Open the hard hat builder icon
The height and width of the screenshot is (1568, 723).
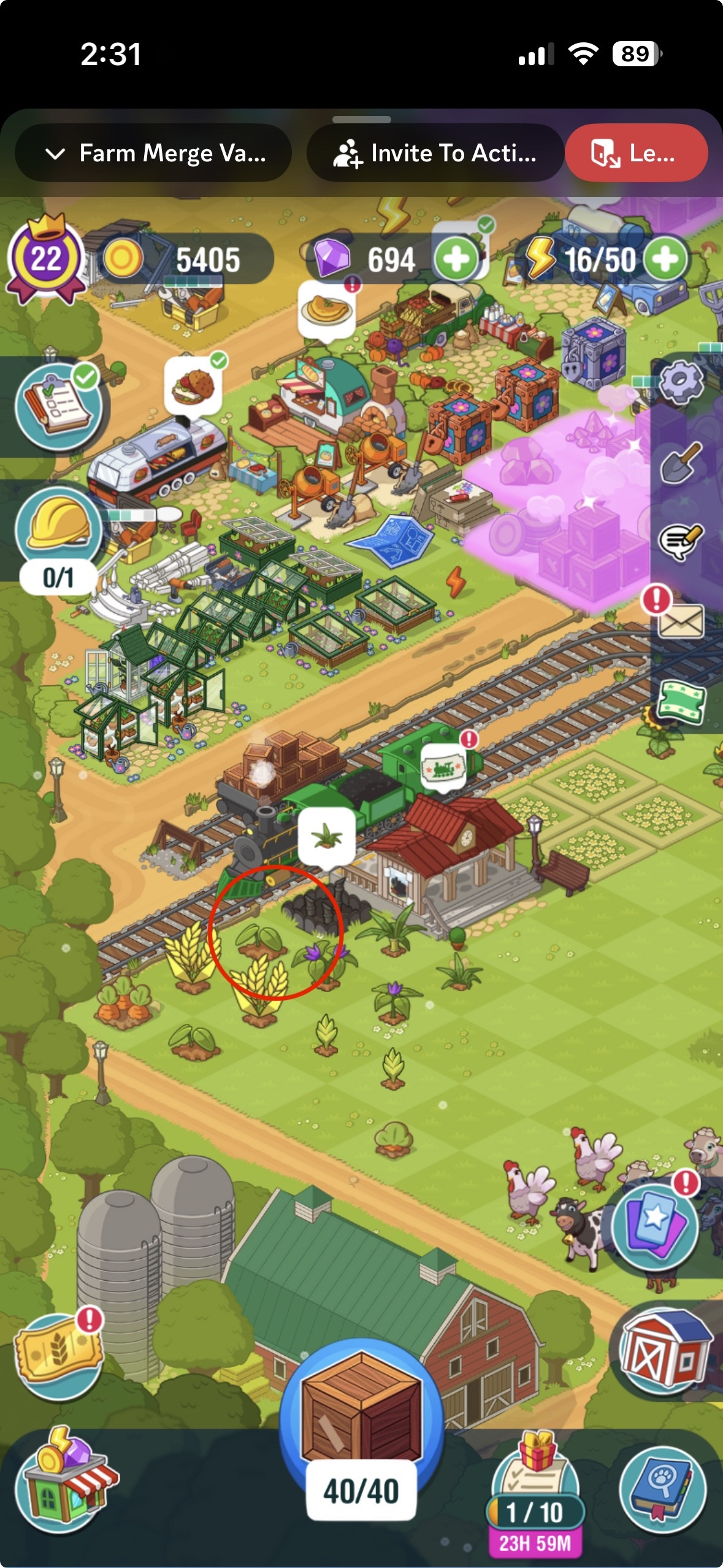click(x=58, y=525)
